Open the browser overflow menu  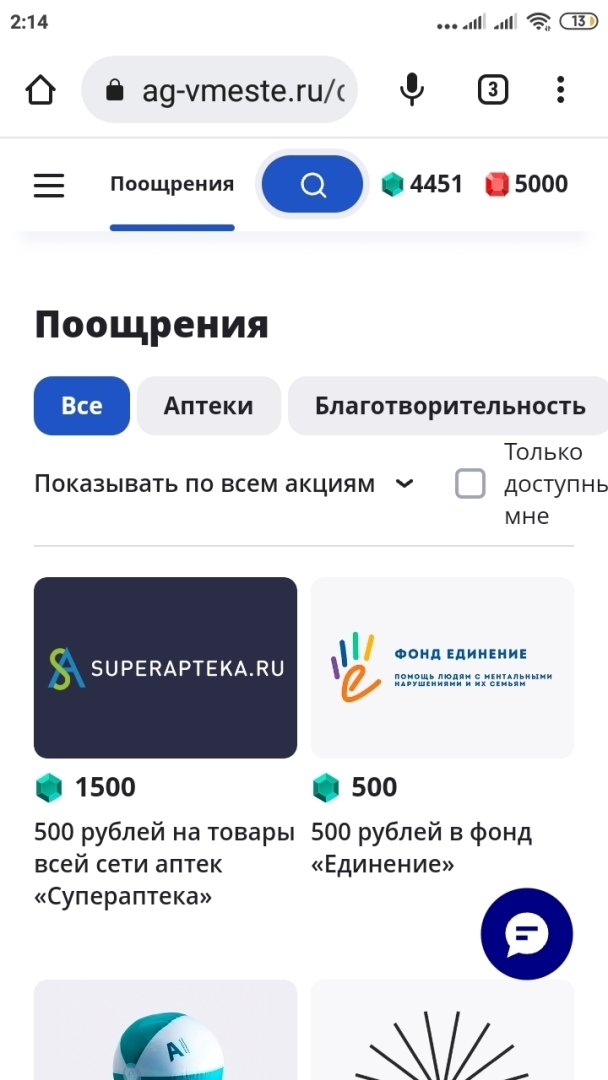560,90
